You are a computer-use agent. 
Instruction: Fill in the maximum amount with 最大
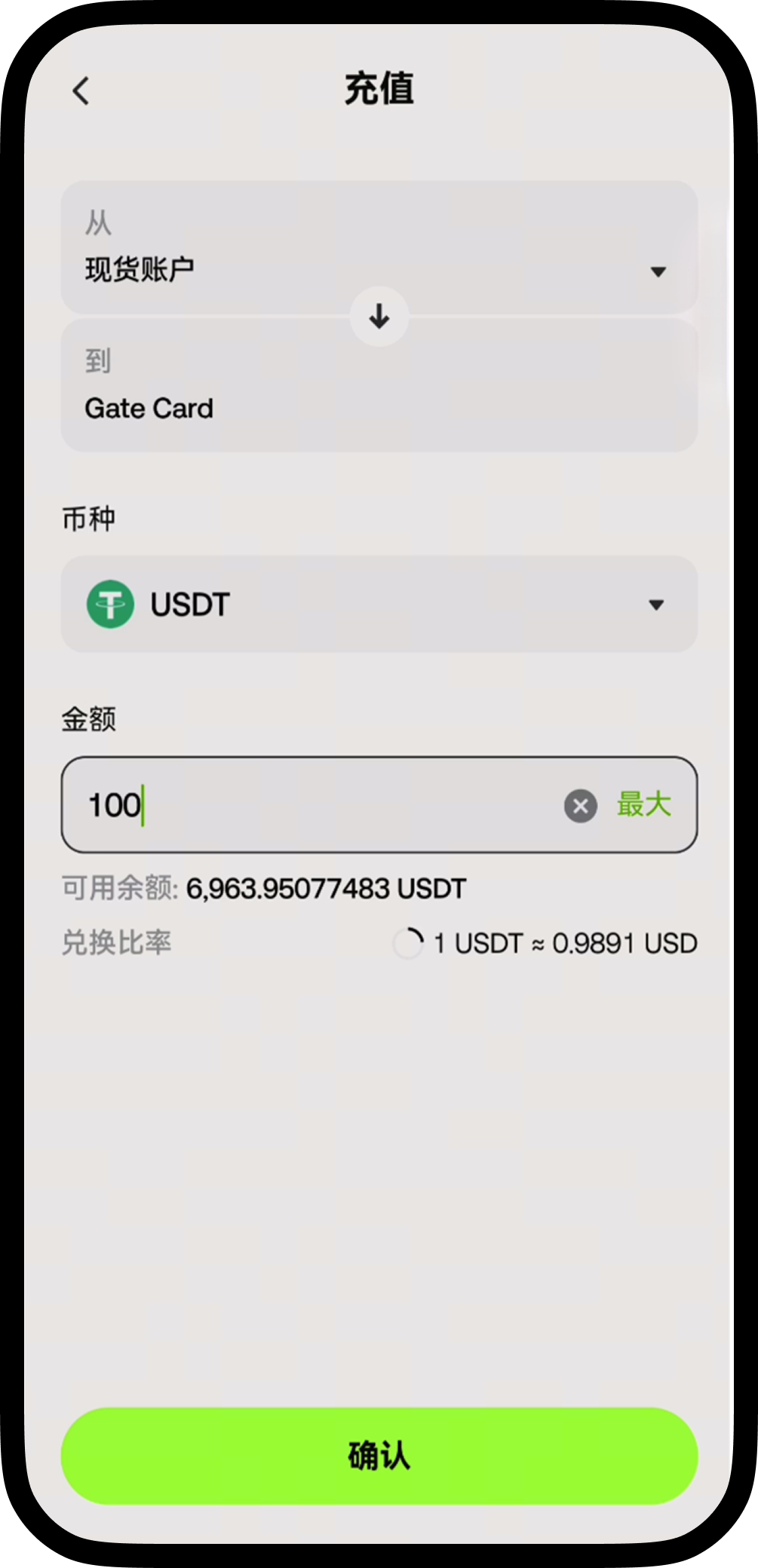(x=643, y=804)
